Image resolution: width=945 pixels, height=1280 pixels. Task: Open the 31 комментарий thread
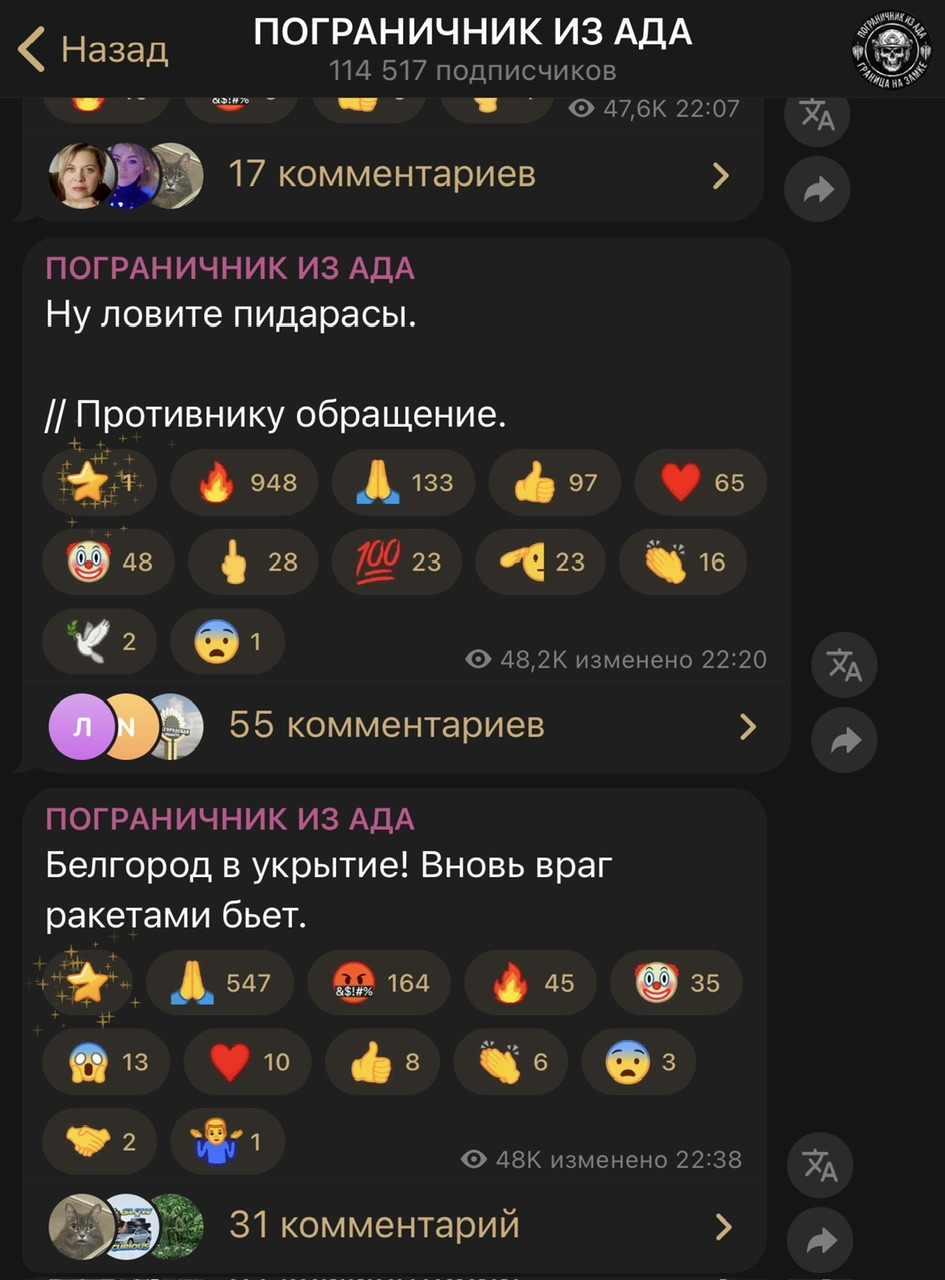tap(390, 1225)
